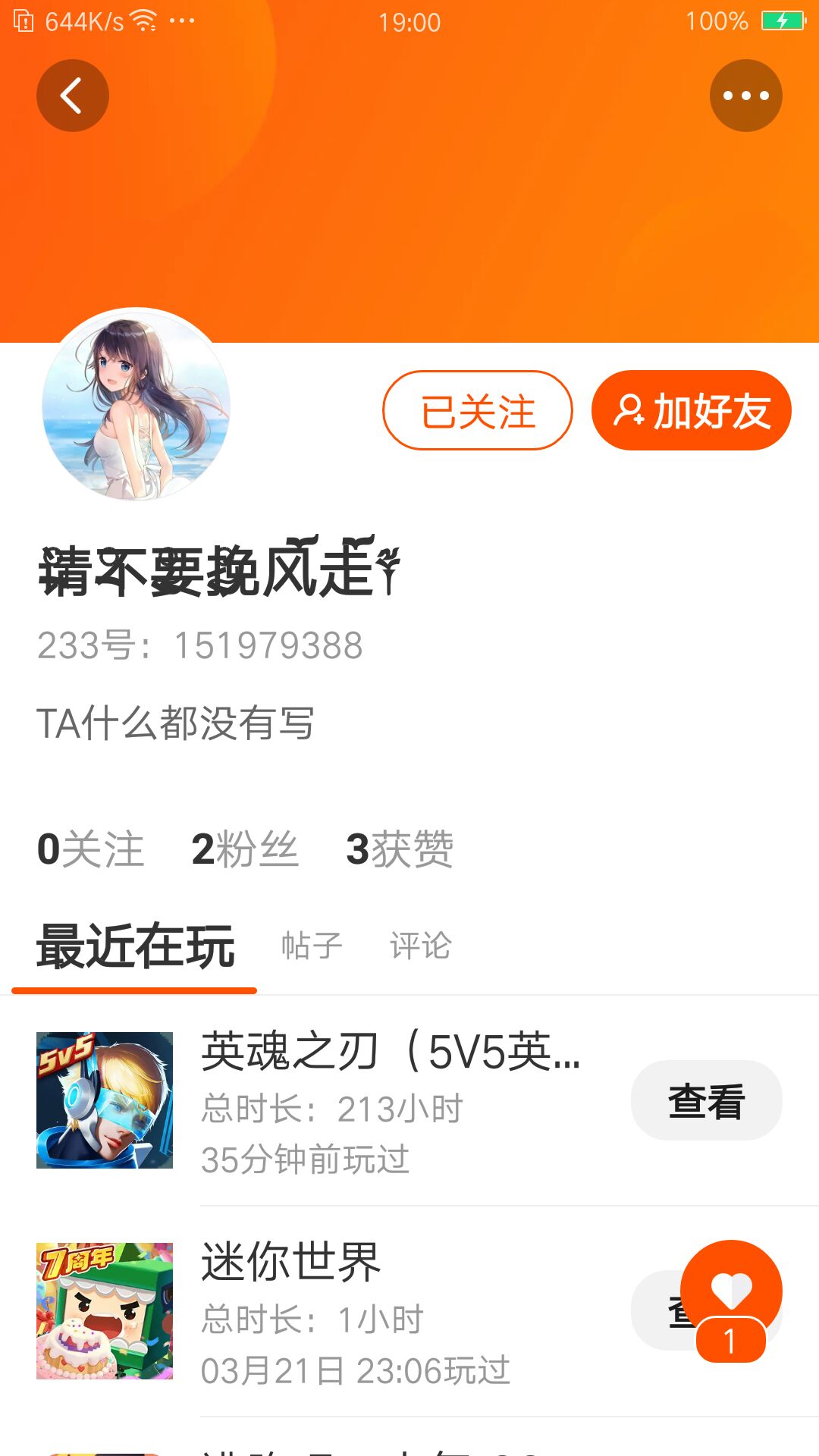
Task: Add this user via 加好友
Action: [691, 410]
